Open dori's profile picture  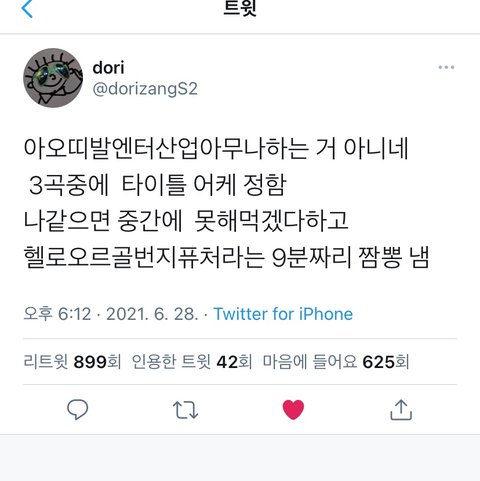53,78
